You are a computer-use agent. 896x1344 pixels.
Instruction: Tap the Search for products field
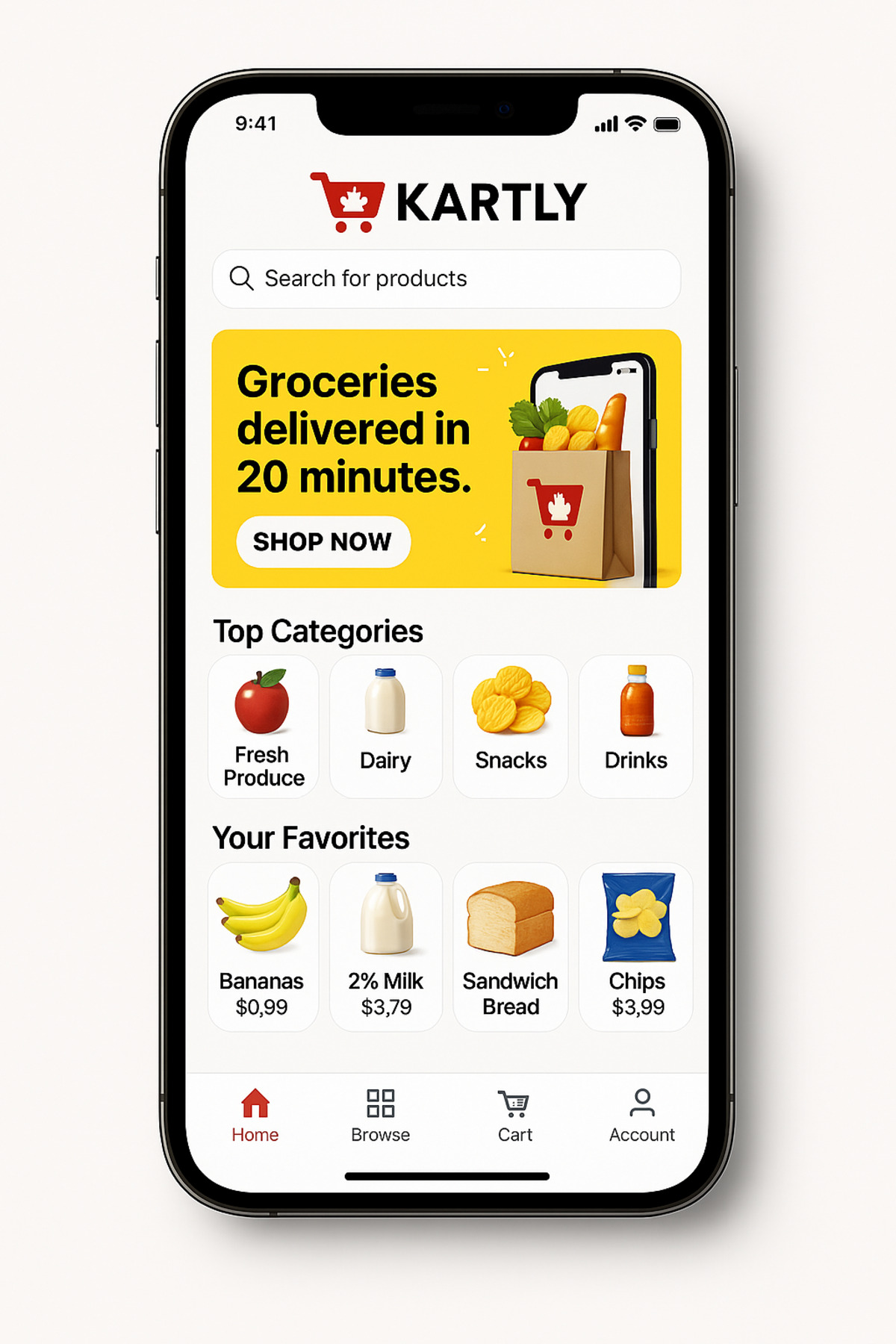point(447,279)
